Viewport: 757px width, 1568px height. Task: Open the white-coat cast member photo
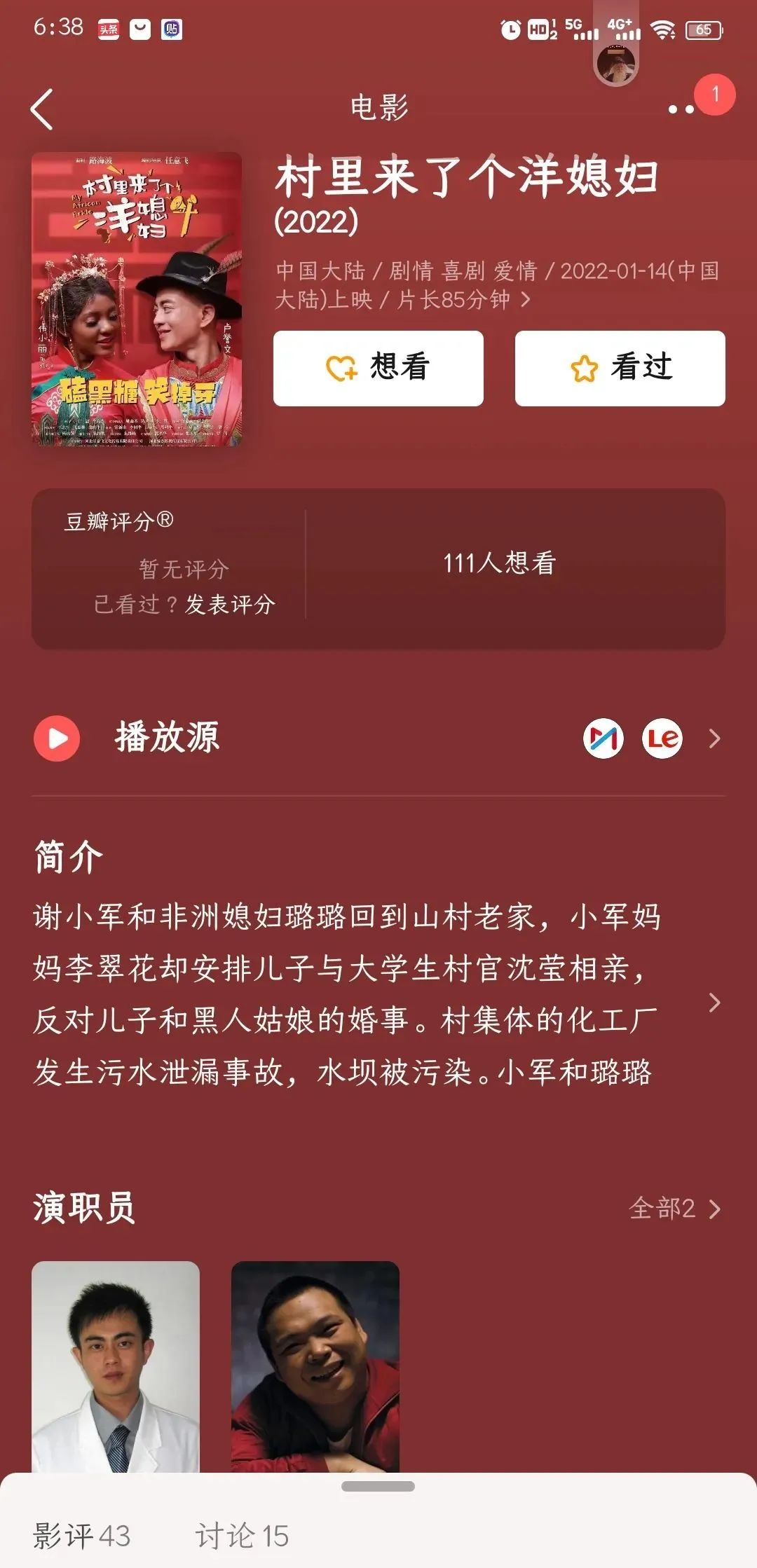(116, 1366)
